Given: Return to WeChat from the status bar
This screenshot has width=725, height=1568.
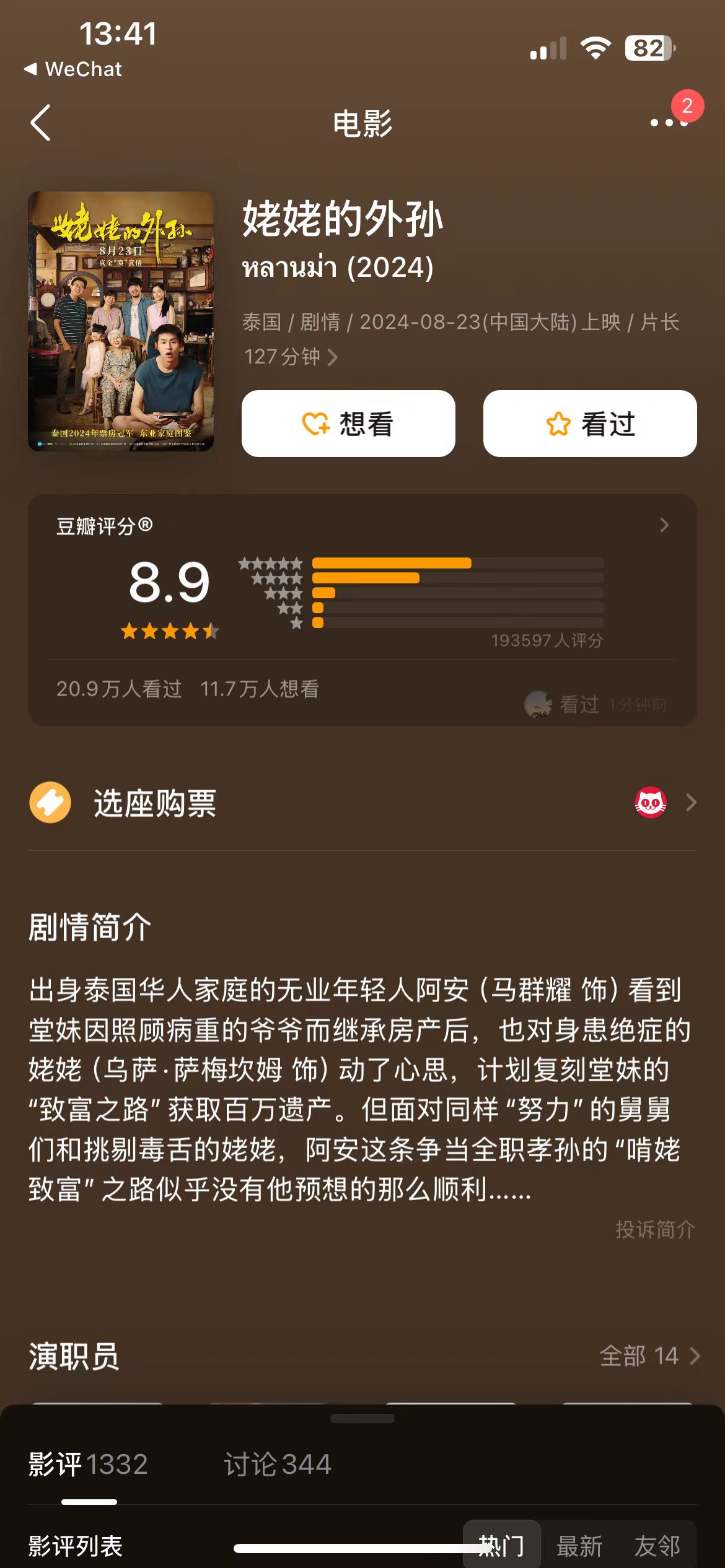Looking at the screenshot, I should (x=73, y=69).
